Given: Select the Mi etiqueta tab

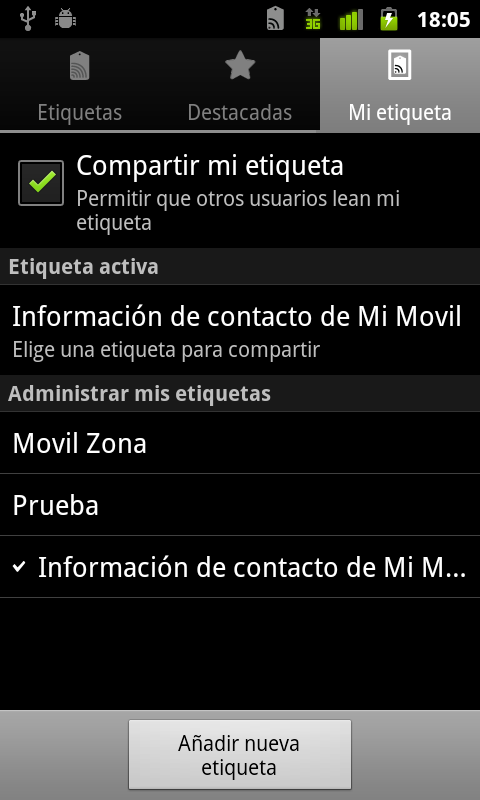Looking at the screenshot, I should 400,84.
